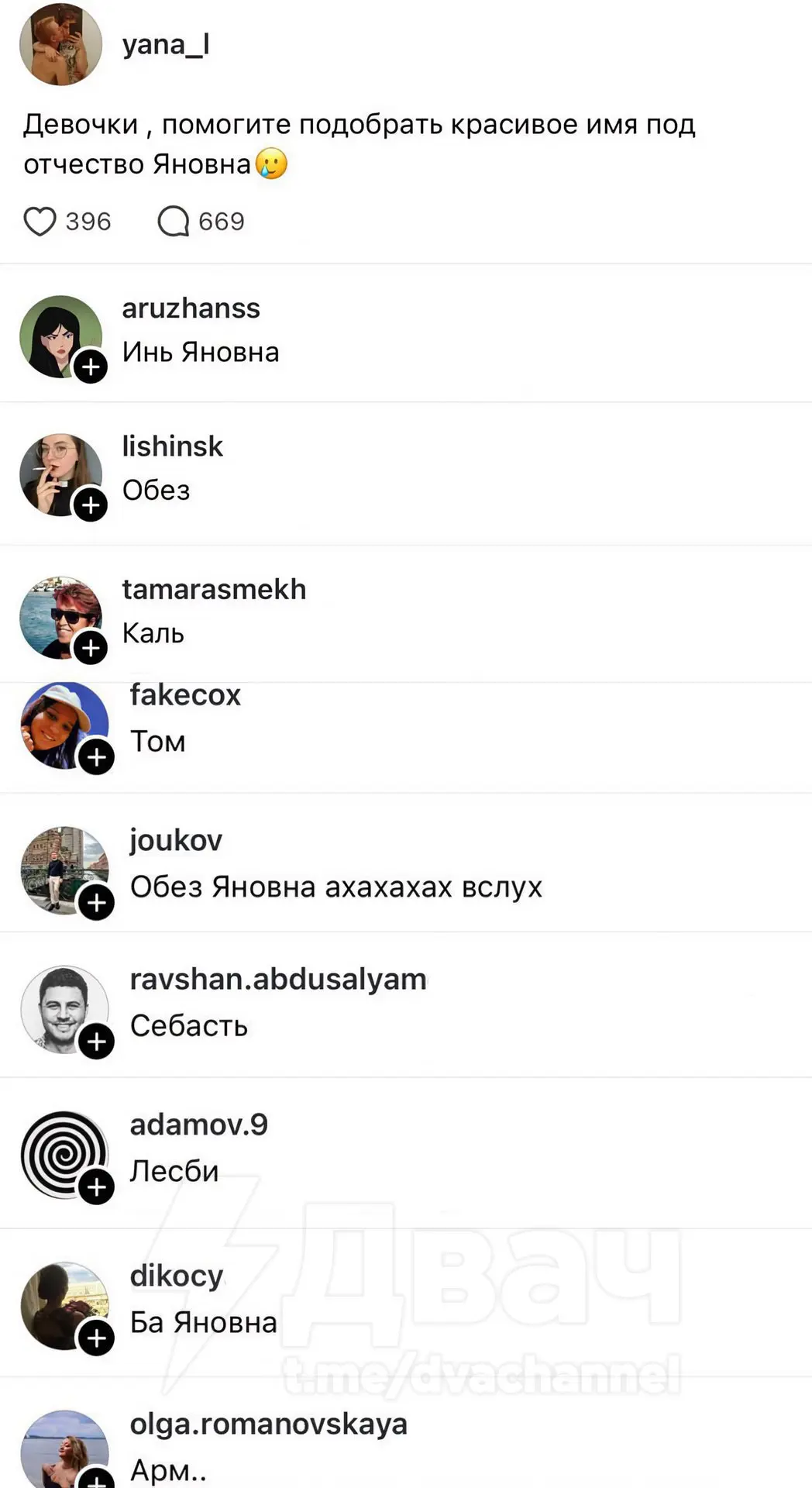Follow dikocy via the plus badge

tap(96, 1338)
